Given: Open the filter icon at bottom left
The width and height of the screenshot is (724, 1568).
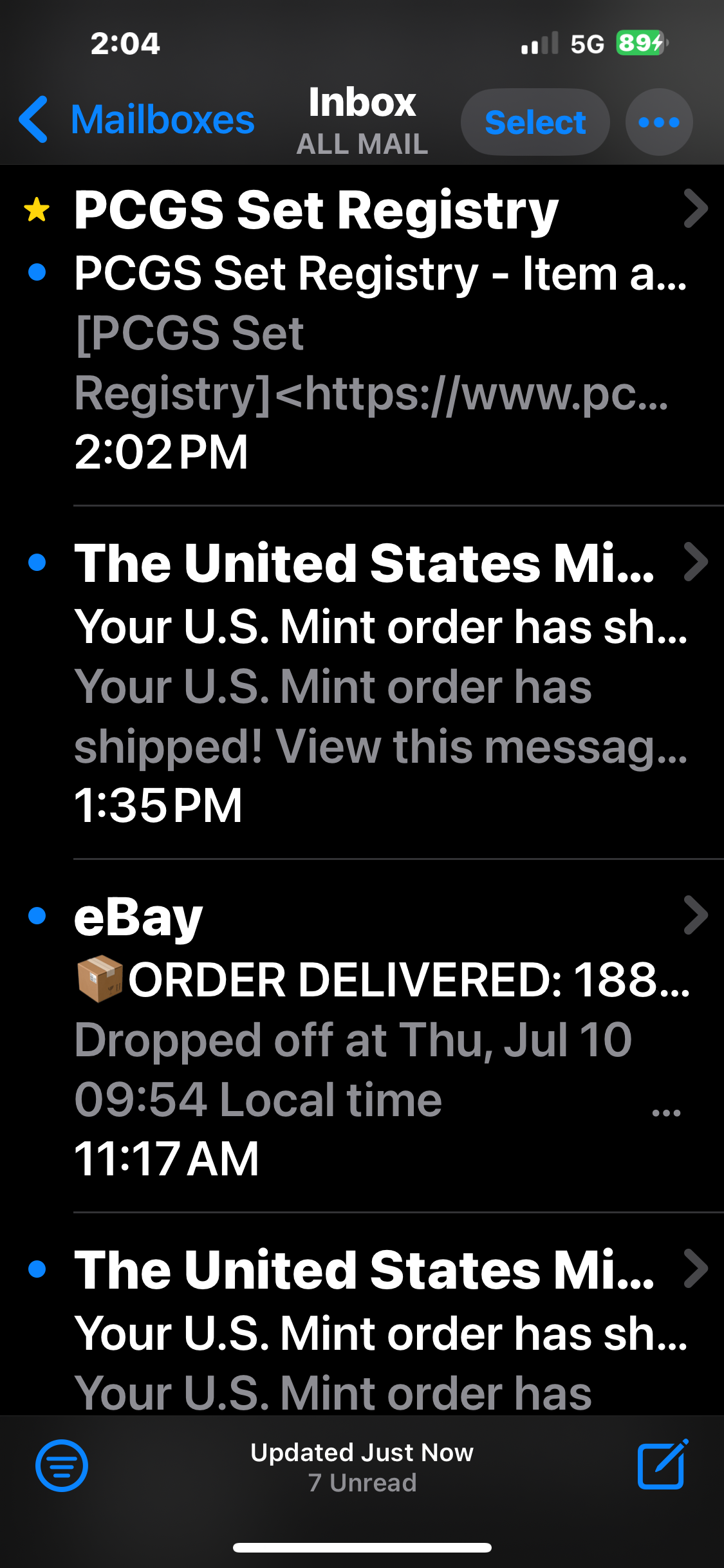Looking at the screenshot, I should click(61, 1466).
